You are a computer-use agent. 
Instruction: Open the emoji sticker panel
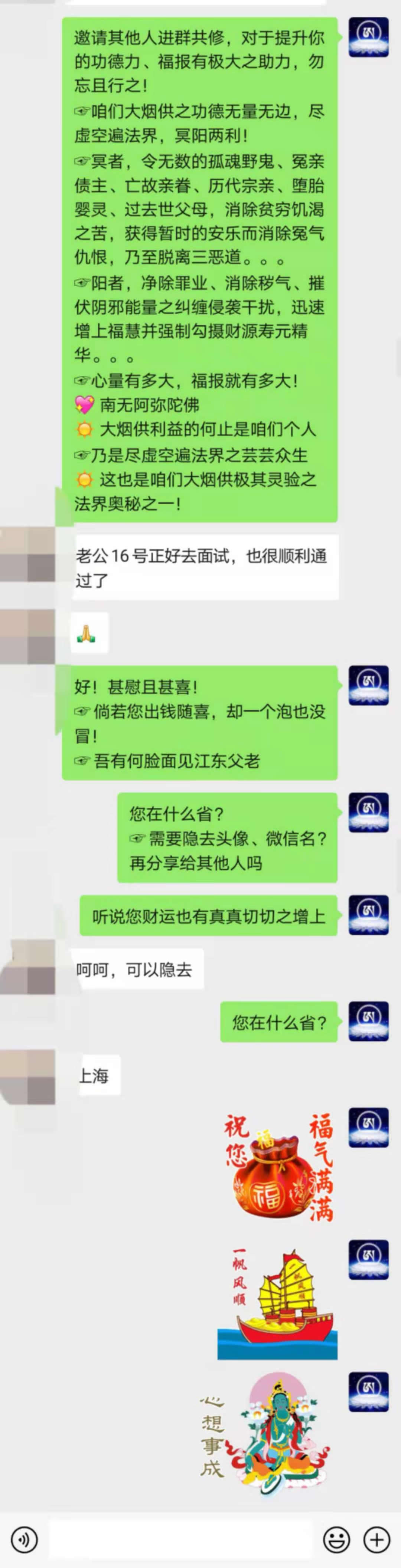click(x=336, y=1539)
